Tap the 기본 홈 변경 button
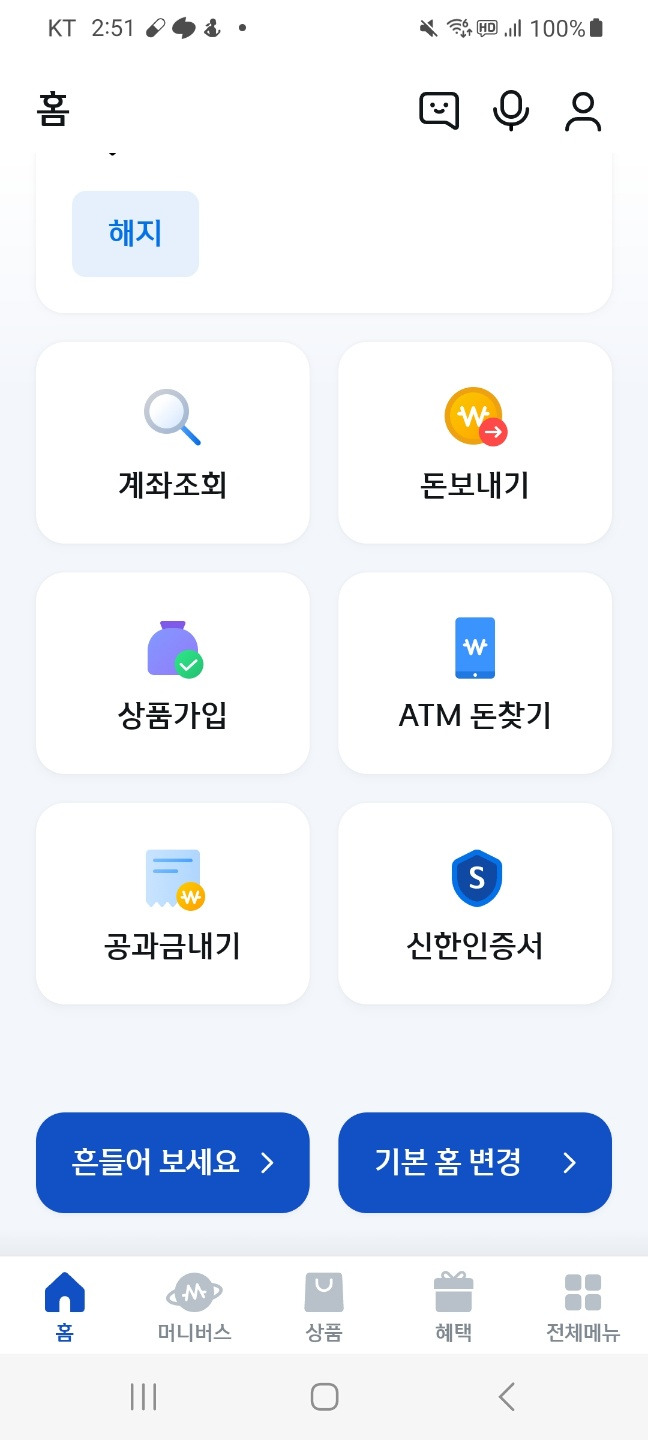 tap(475, 1162)
